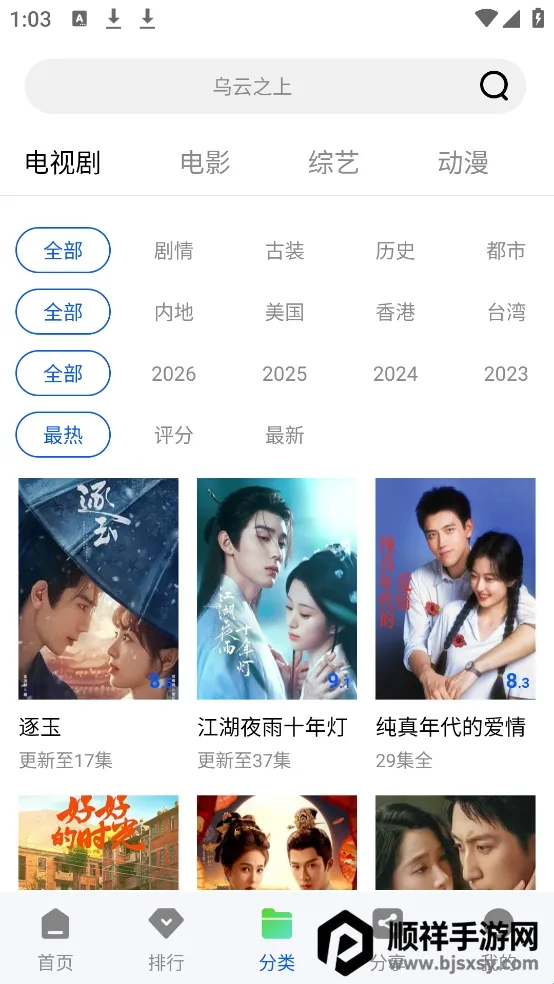554x984 pixels.
Task: Filter by year 2025
Action: pos(285,373)
